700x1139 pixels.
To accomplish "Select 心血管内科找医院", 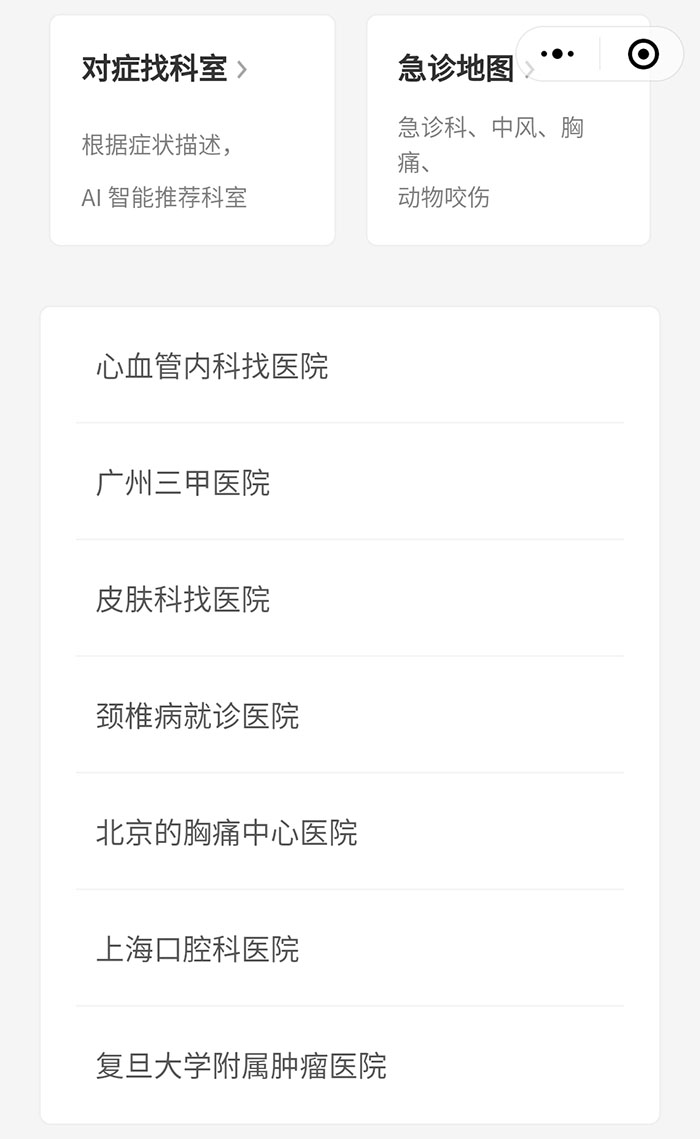I will coord(350,365).
